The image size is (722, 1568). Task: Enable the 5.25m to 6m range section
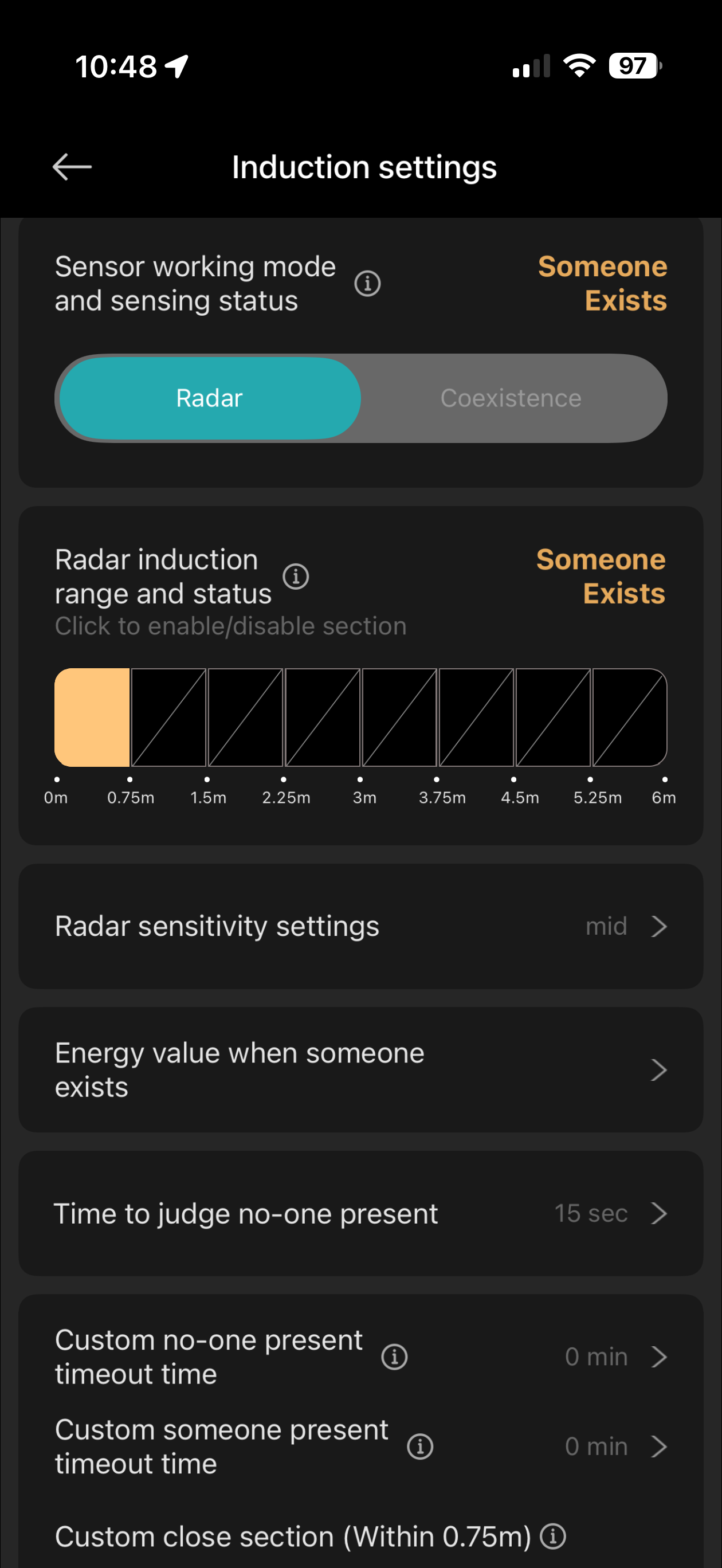click(629, 717)
